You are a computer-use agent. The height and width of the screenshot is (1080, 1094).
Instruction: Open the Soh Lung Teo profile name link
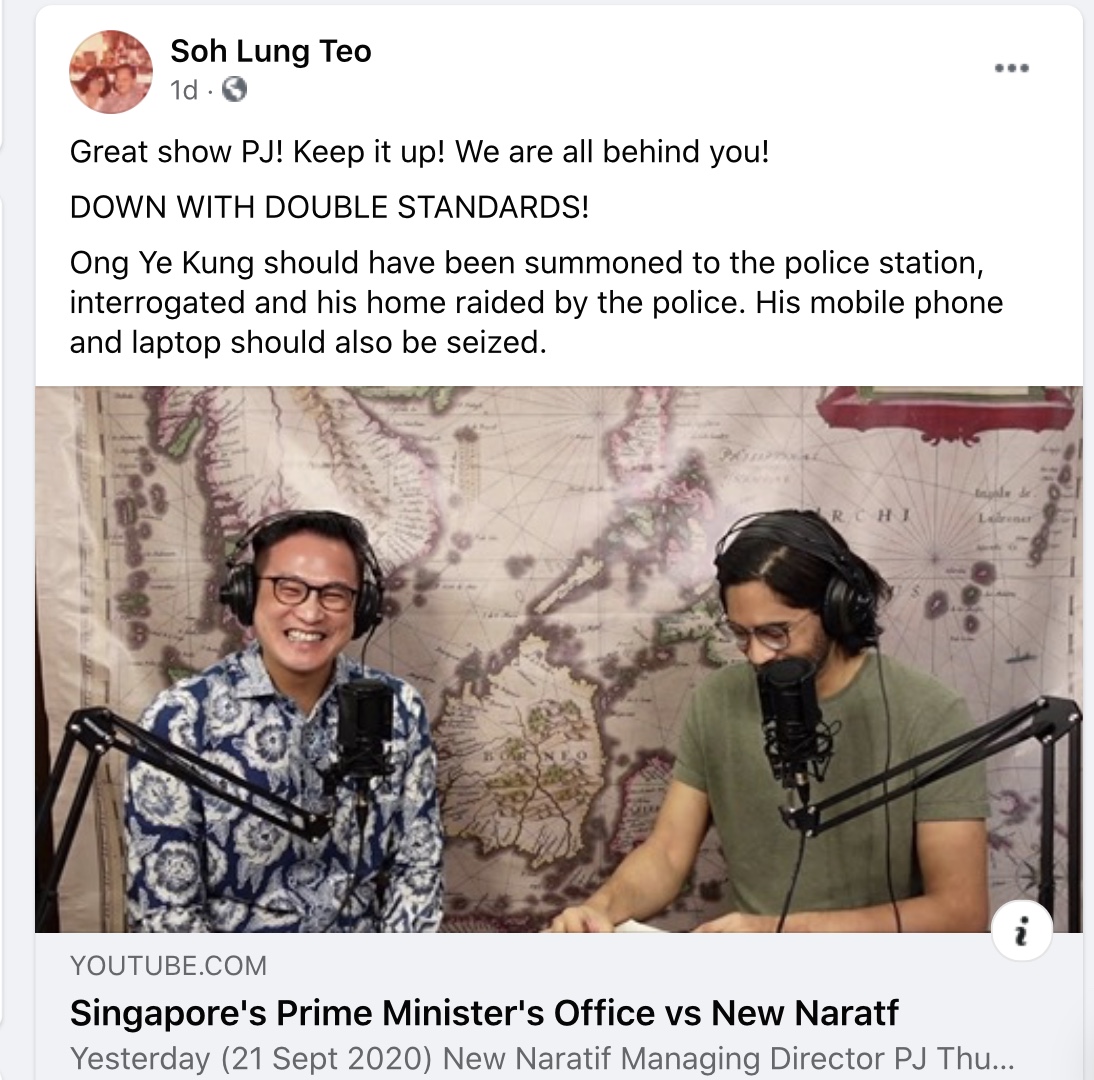click(270, 51)
